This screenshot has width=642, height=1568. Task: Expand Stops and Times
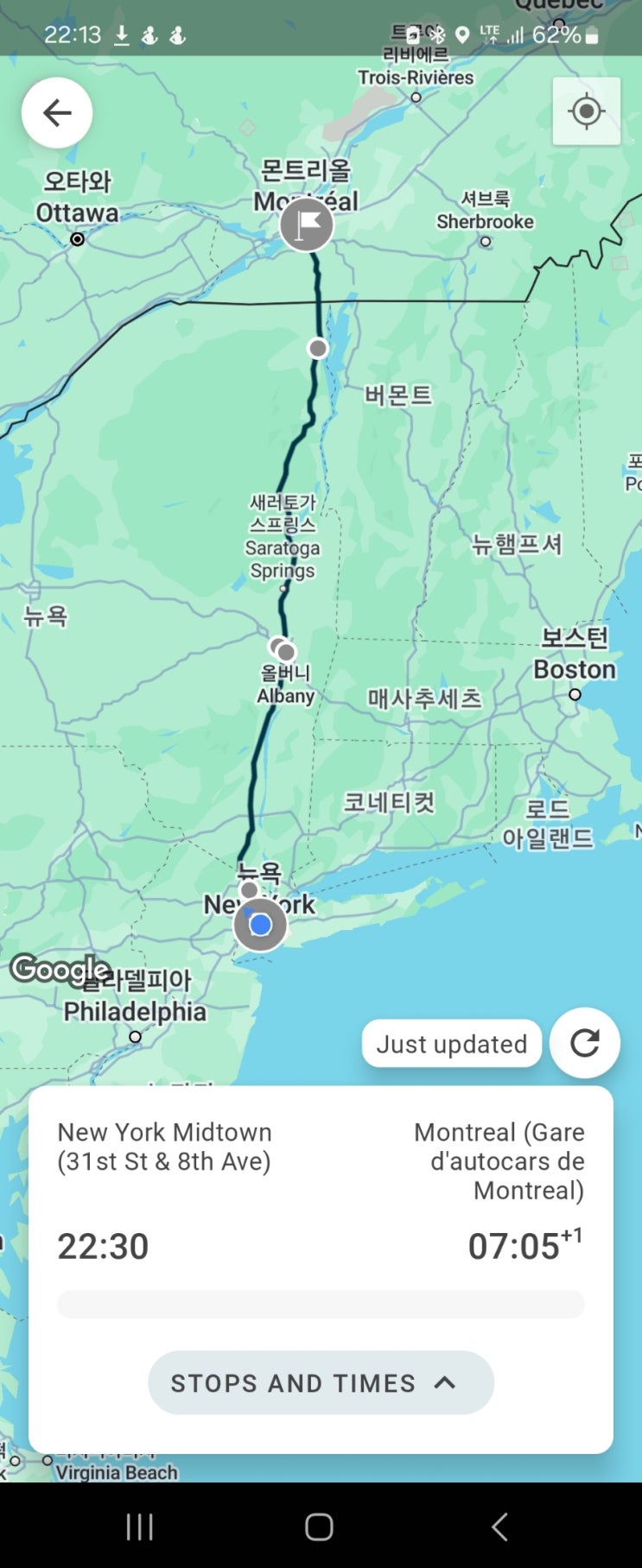(x=321, y=1382)
